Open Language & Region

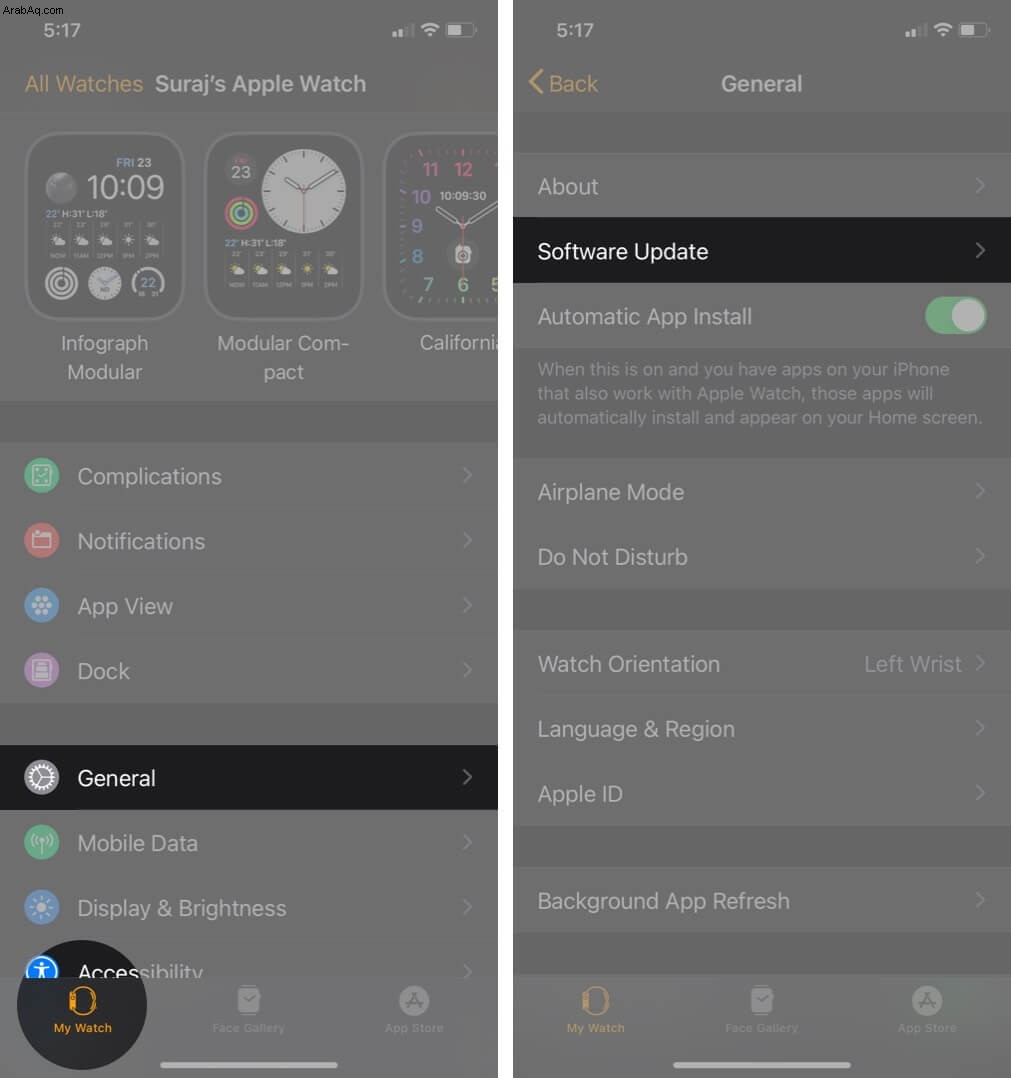(x=761, y=729)
